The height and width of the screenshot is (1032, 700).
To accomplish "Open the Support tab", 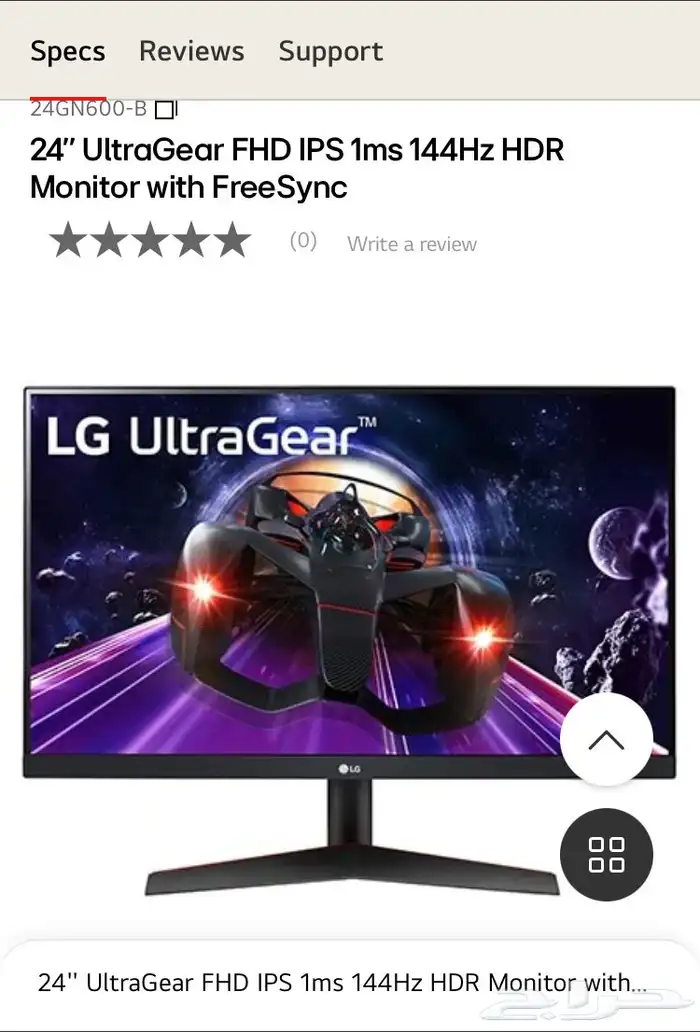I will (330, 52).
